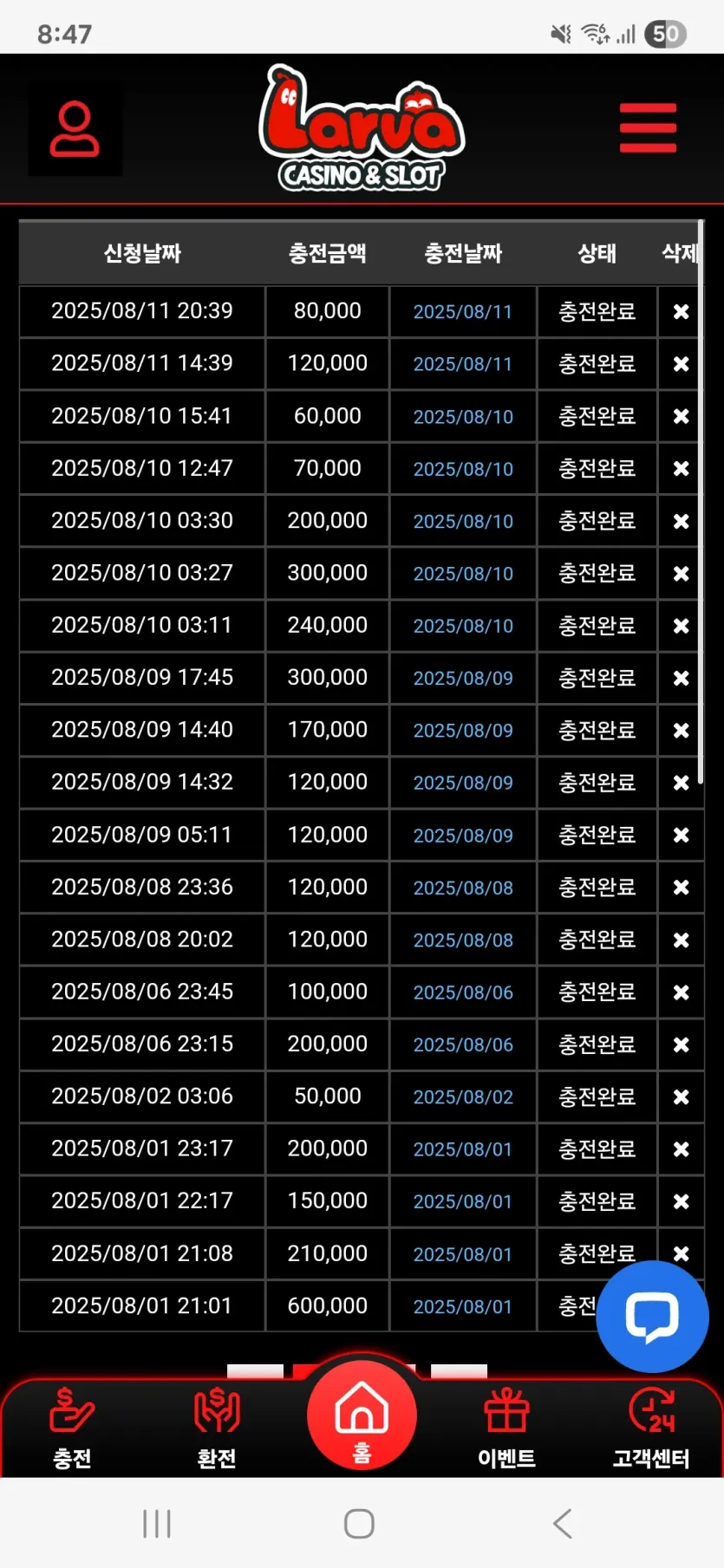Screen dimensions: 724x1568
Task: Open the 고객센터 tab
Action: pyautogui.click(x=651, y=1429)
